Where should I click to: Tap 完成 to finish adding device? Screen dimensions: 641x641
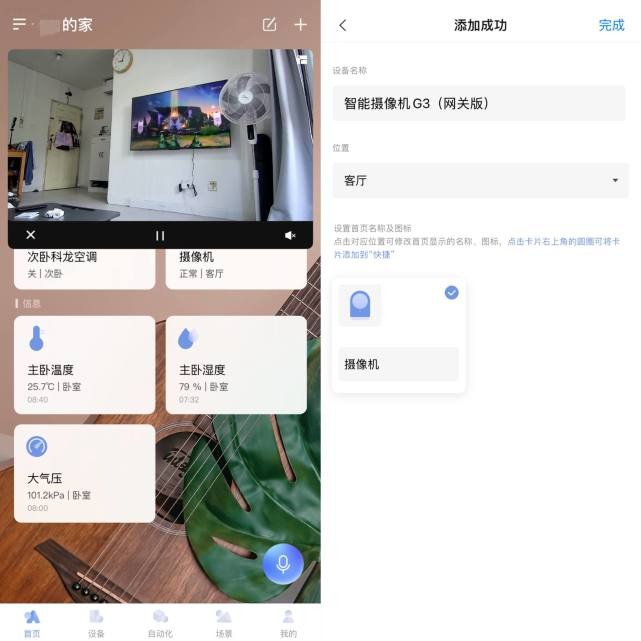click(611, 25)
